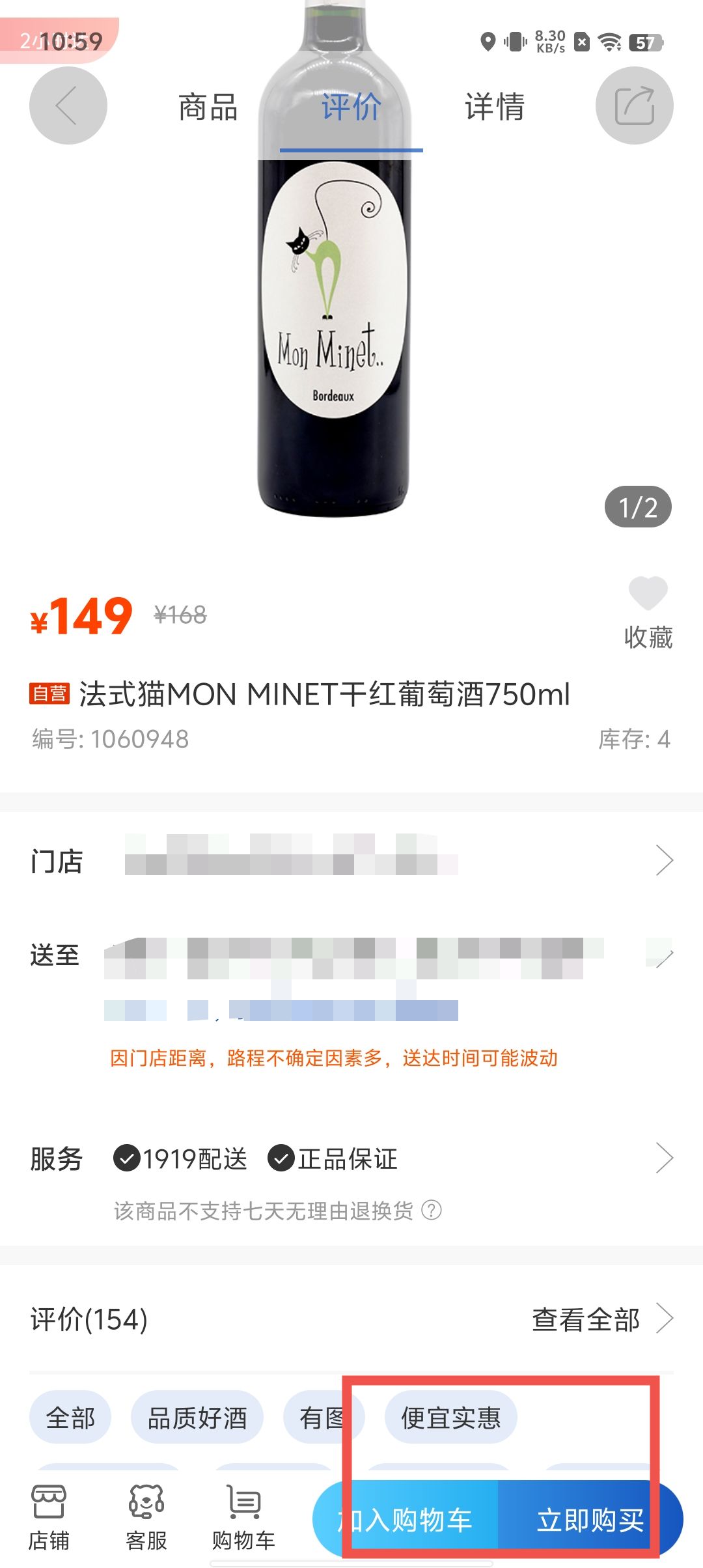Filter reviews by 便宜实惠
703x1568 pixels.
click(450, 1418)
